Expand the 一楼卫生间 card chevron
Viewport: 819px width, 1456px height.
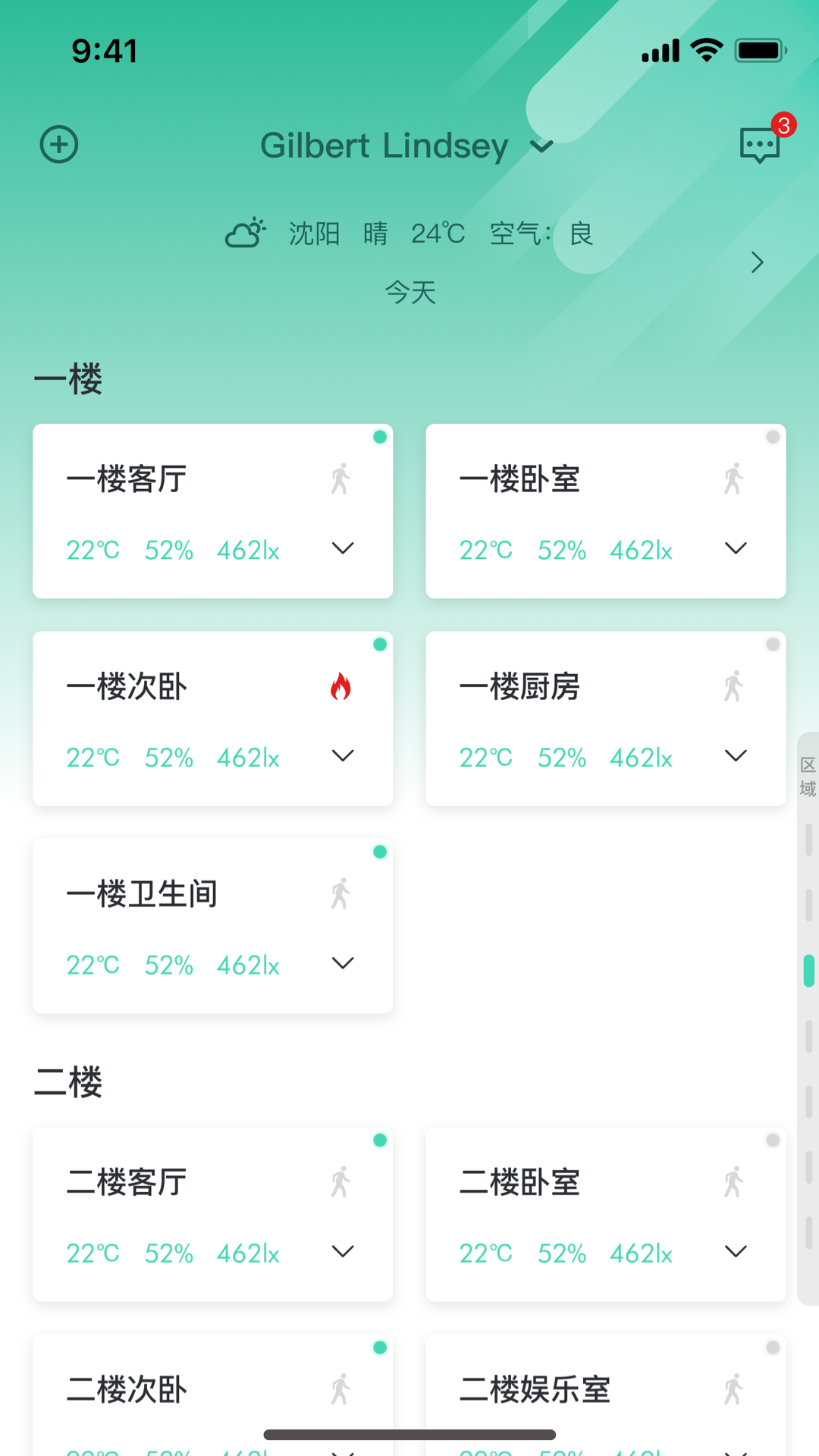click(x=343, y=963)
